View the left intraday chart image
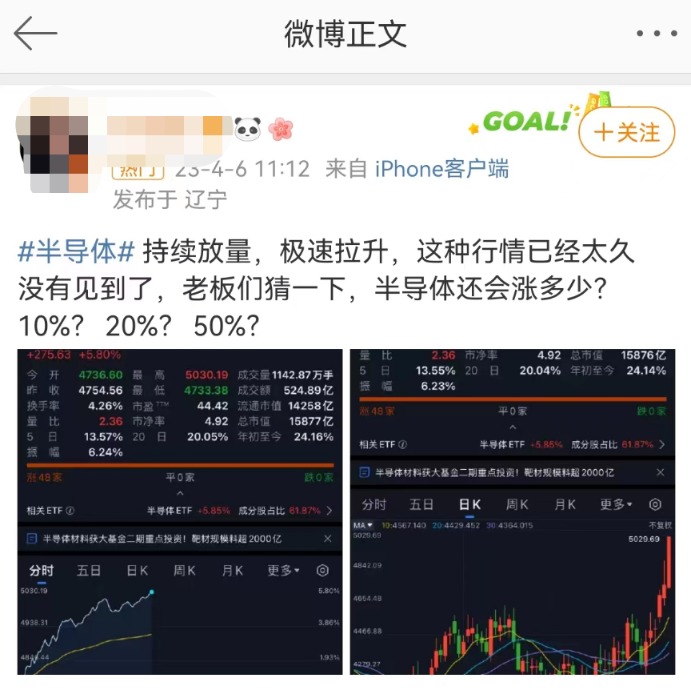 (180, 512)
